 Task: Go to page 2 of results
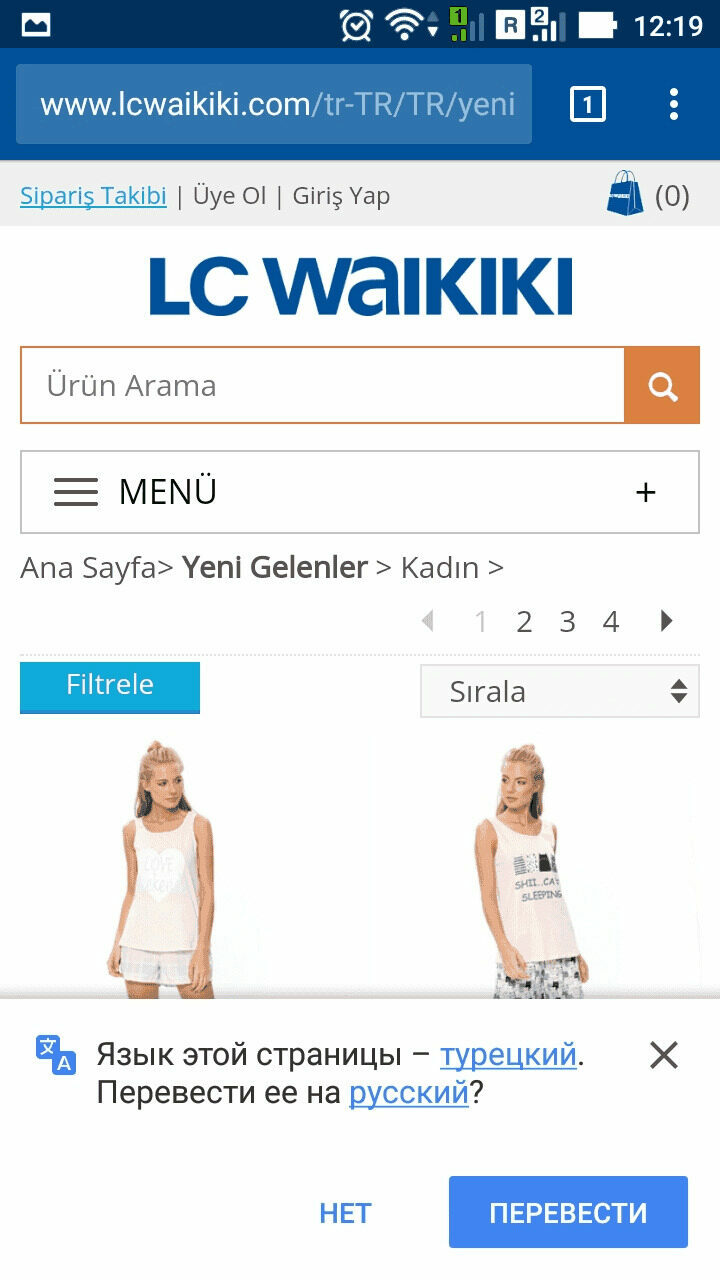(x=524, y=622)
